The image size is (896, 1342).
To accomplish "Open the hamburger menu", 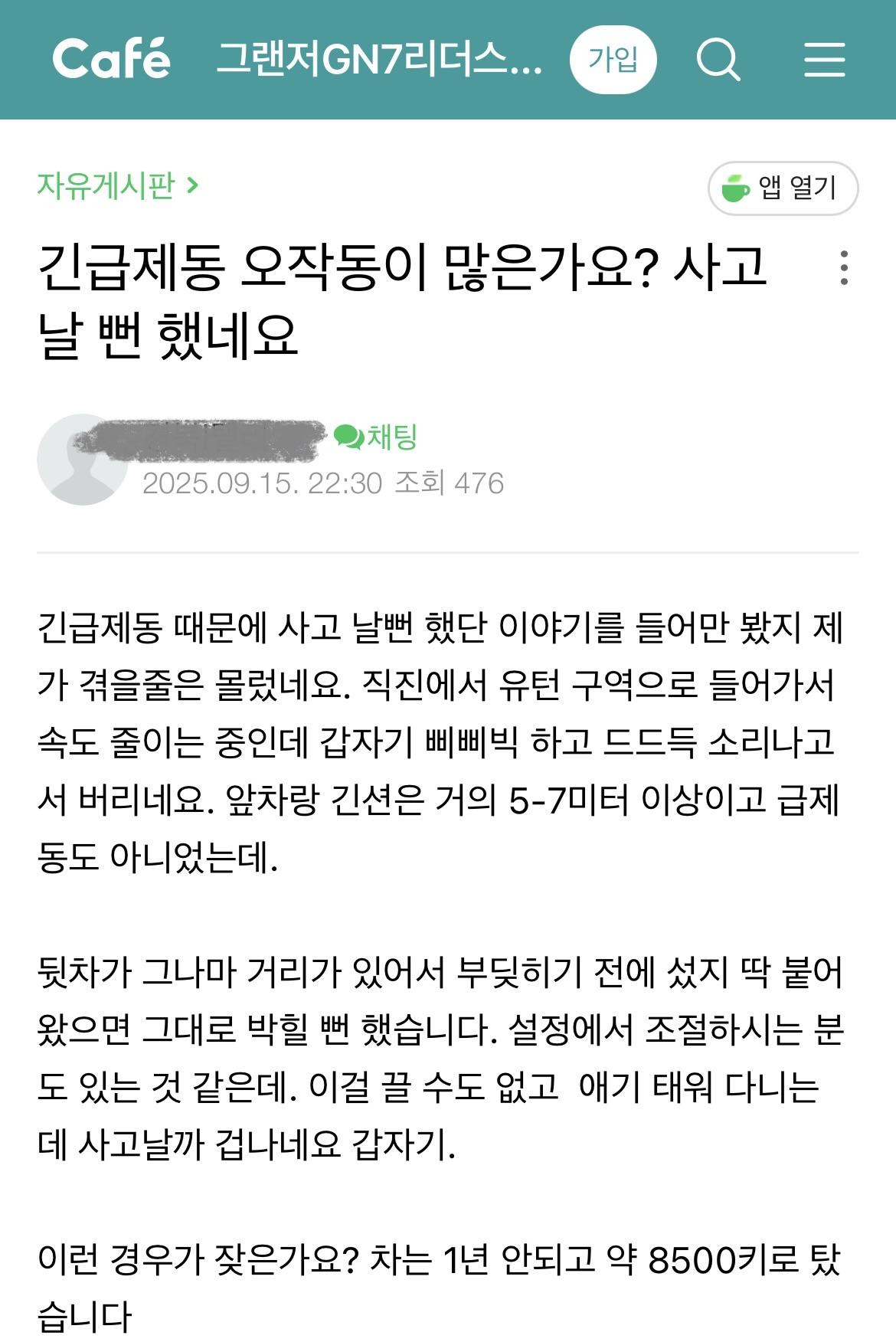I will coord(824,59).
